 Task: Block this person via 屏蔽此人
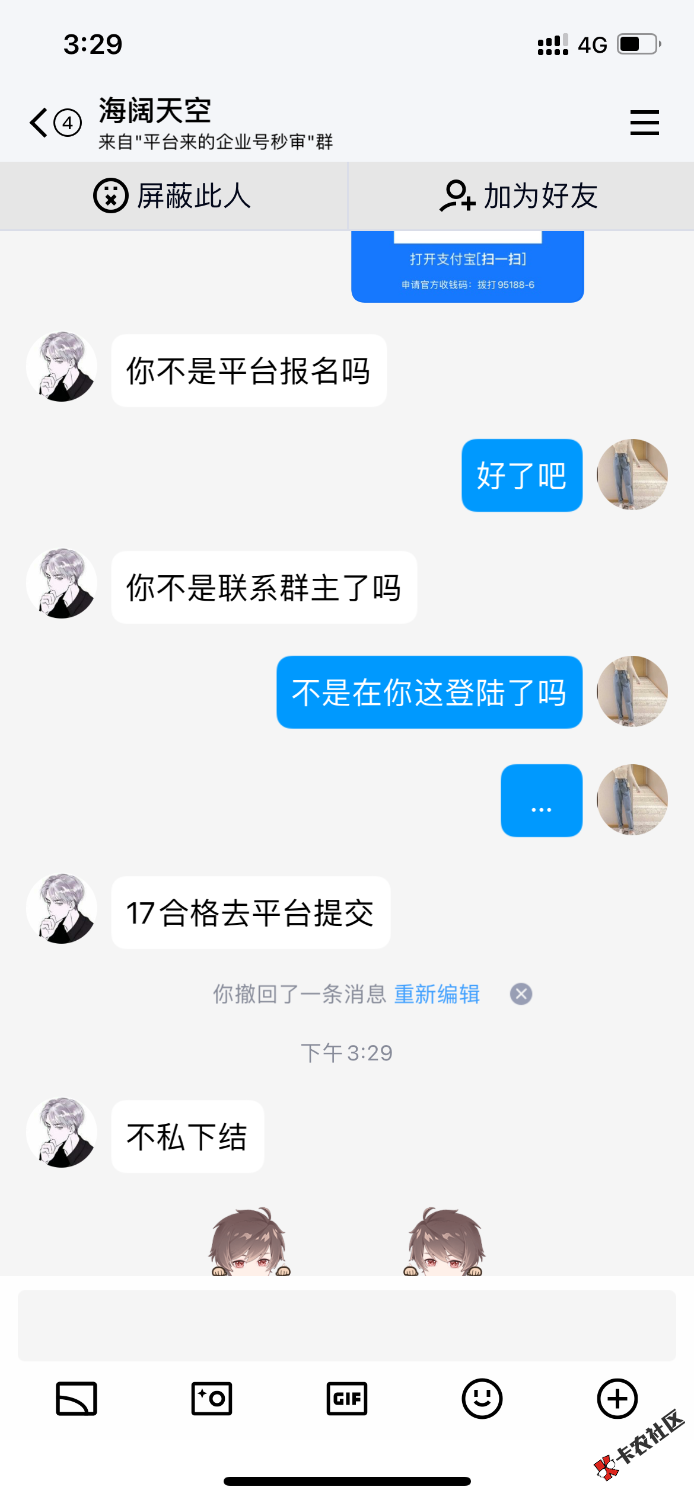coord(173,195)
